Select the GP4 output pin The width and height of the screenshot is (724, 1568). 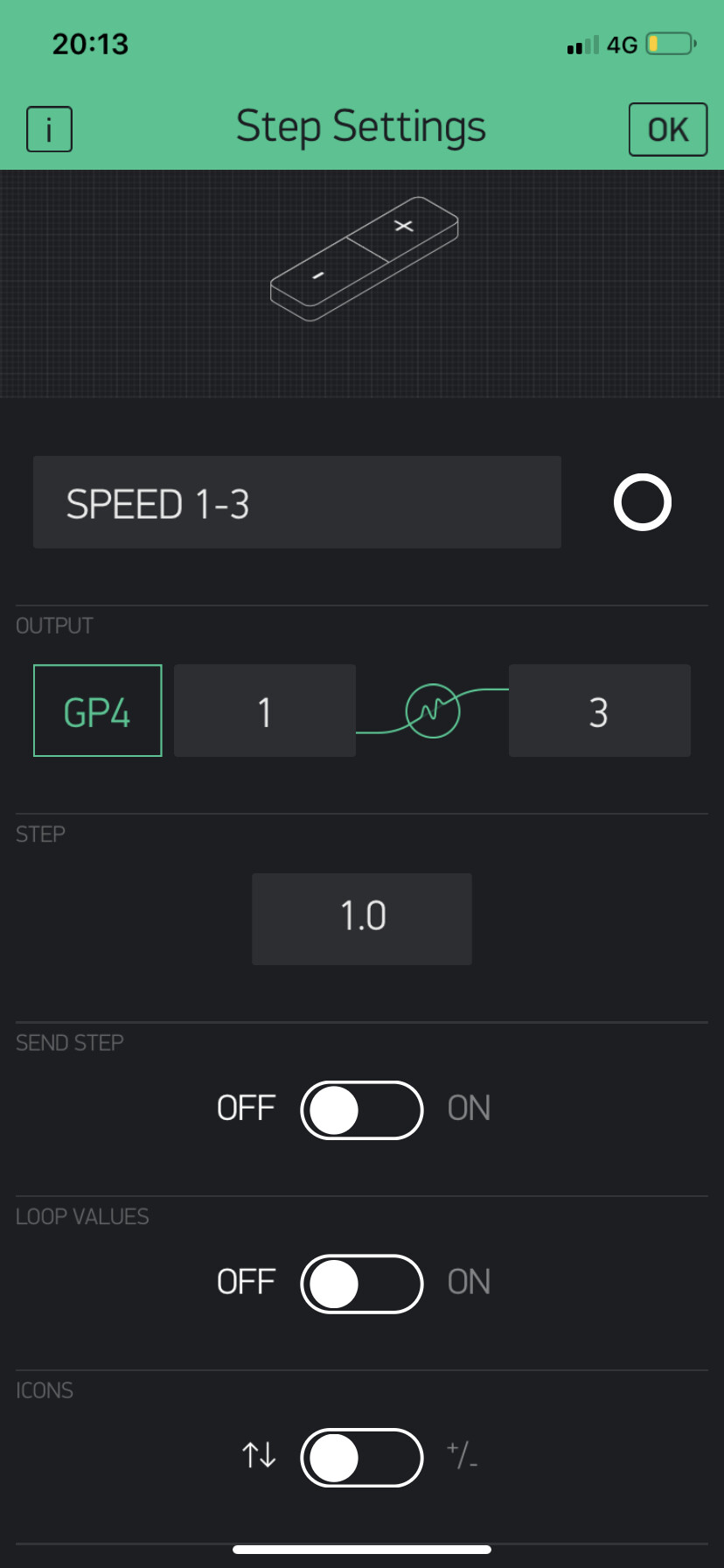98,710
